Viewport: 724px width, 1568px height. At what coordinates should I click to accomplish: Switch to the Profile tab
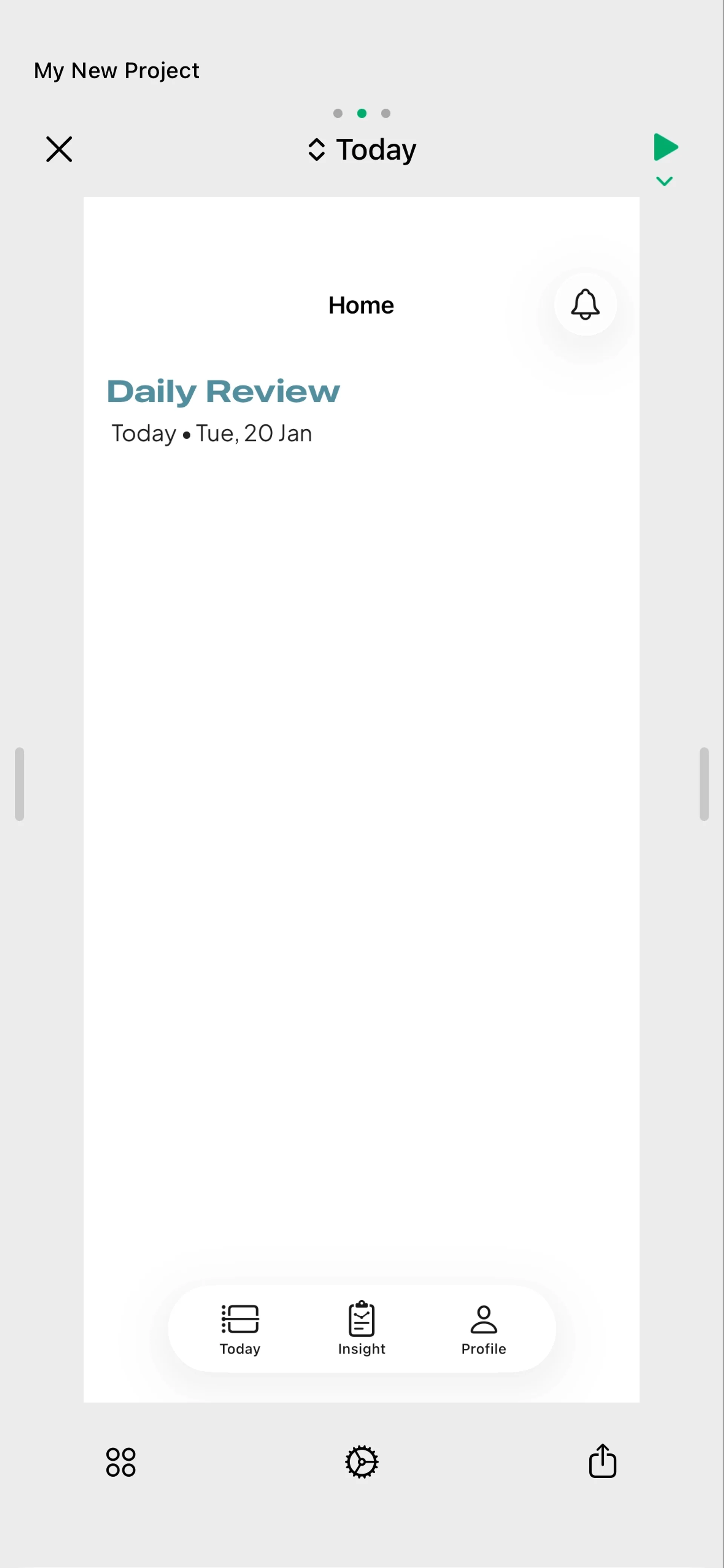(x=483, y=1329)
